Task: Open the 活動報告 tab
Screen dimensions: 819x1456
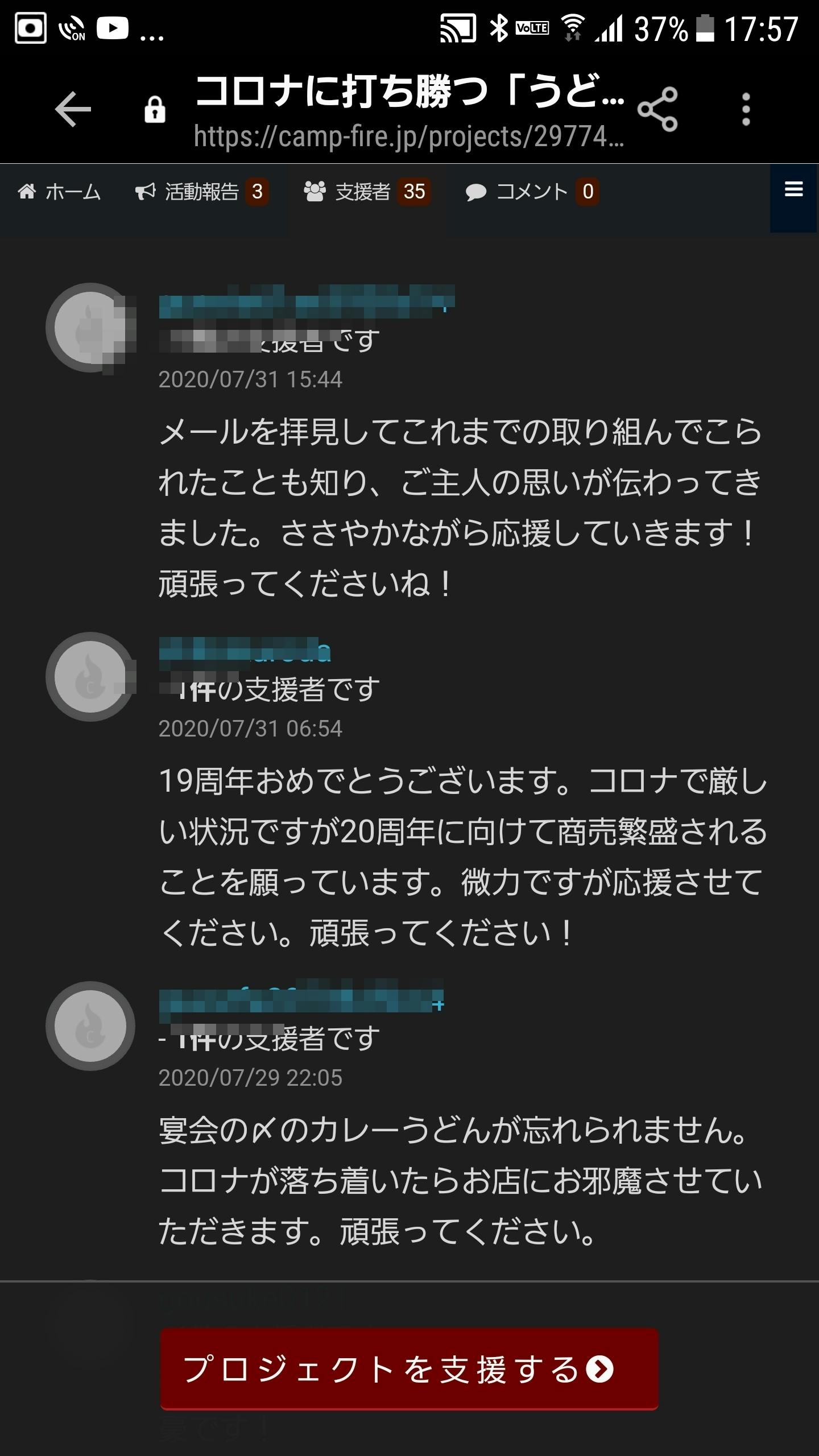Action: [201, 192]
